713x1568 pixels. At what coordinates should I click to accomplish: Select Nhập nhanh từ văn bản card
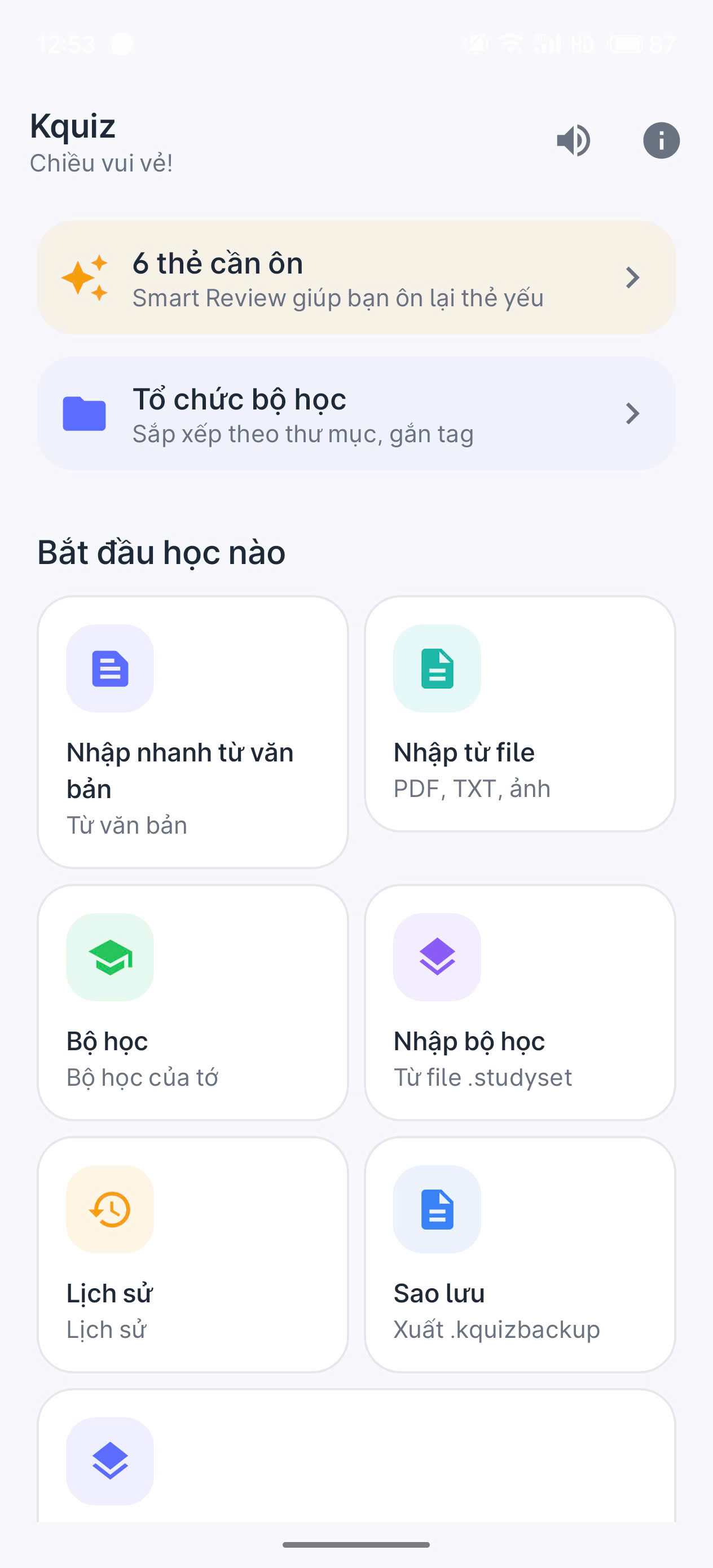[192, 732]
